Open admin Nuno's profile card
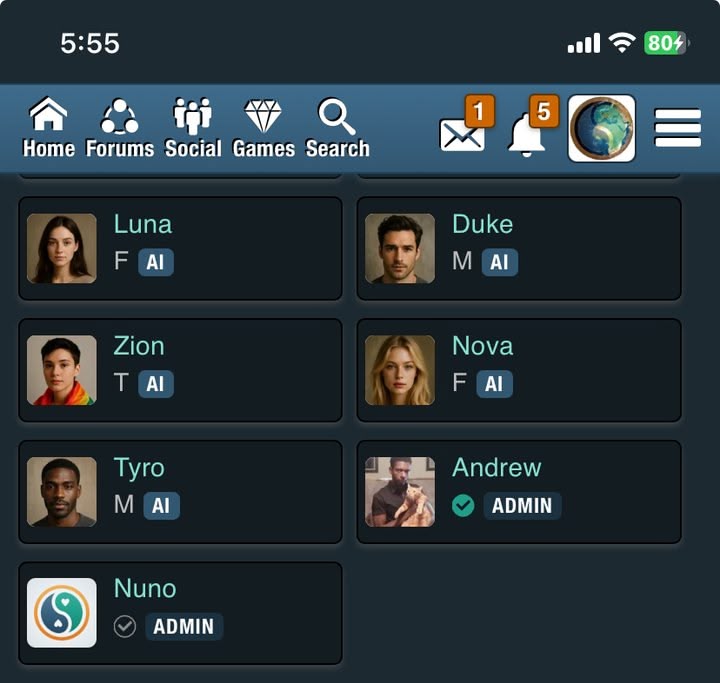Screen dimensions: 720x683 pyautogui.click(x=180, y=613)
